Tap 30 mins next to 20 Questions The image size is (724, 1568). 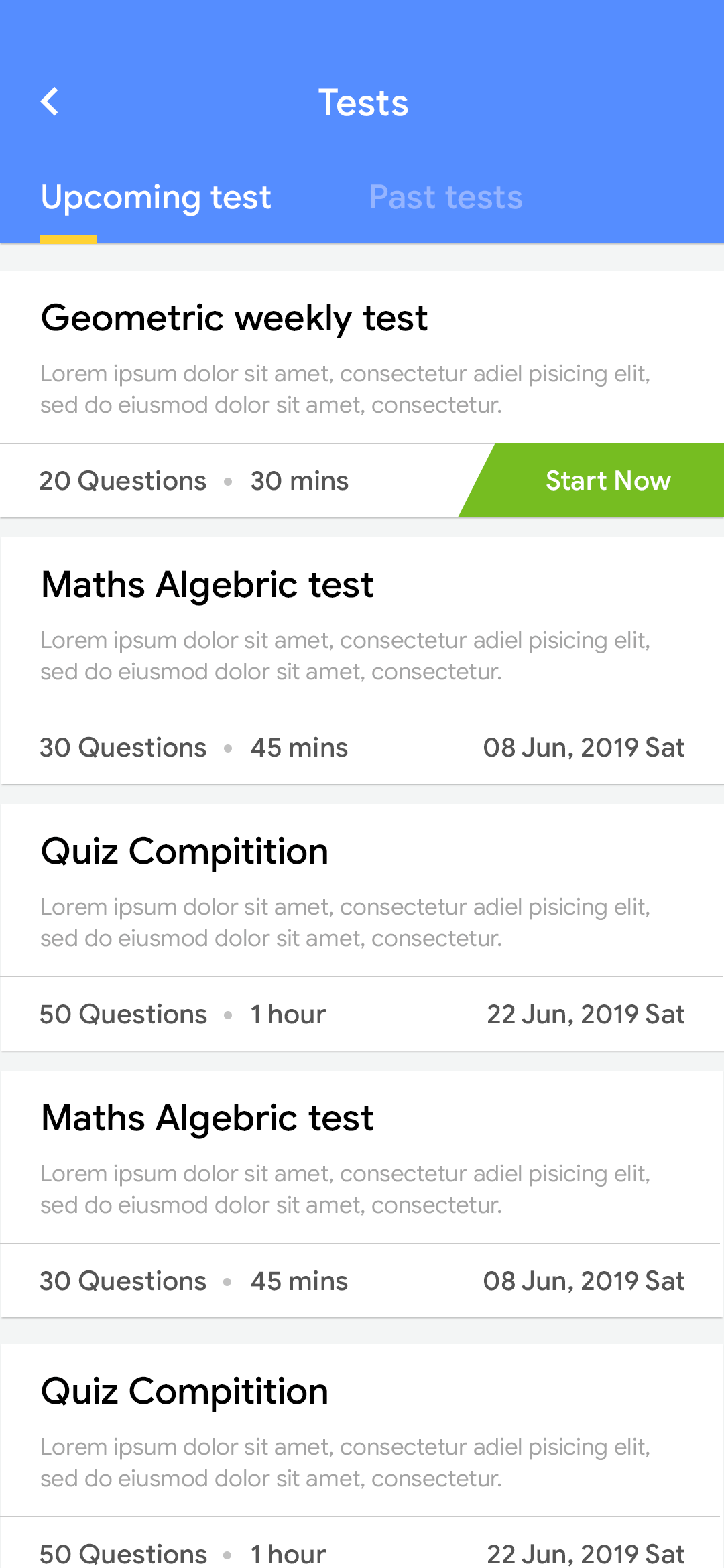[299, 481]
